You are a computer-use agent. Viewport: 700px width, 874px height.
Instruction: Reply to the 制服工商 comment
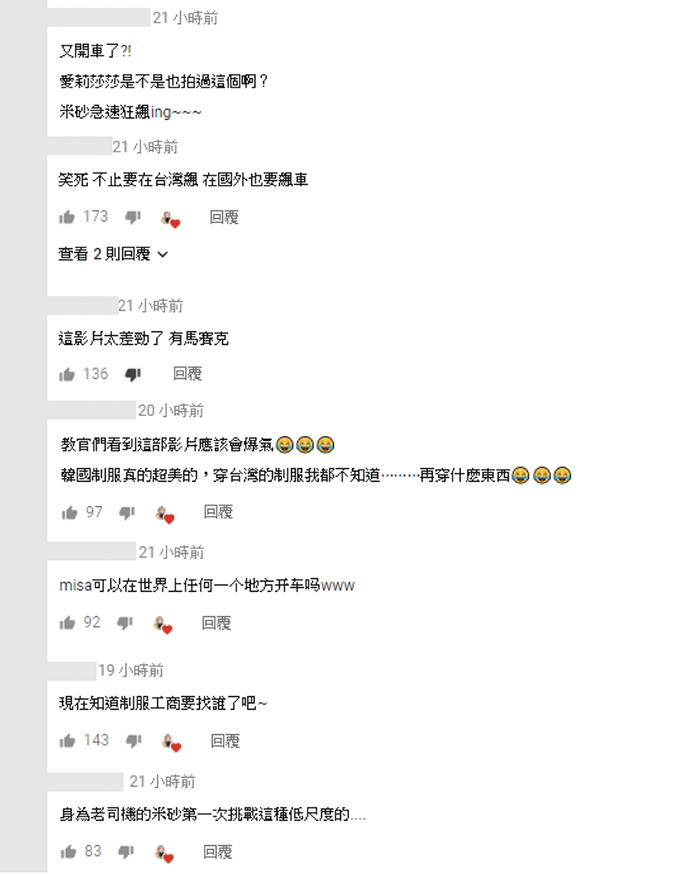pyautogui.click(x=225, y=741)
